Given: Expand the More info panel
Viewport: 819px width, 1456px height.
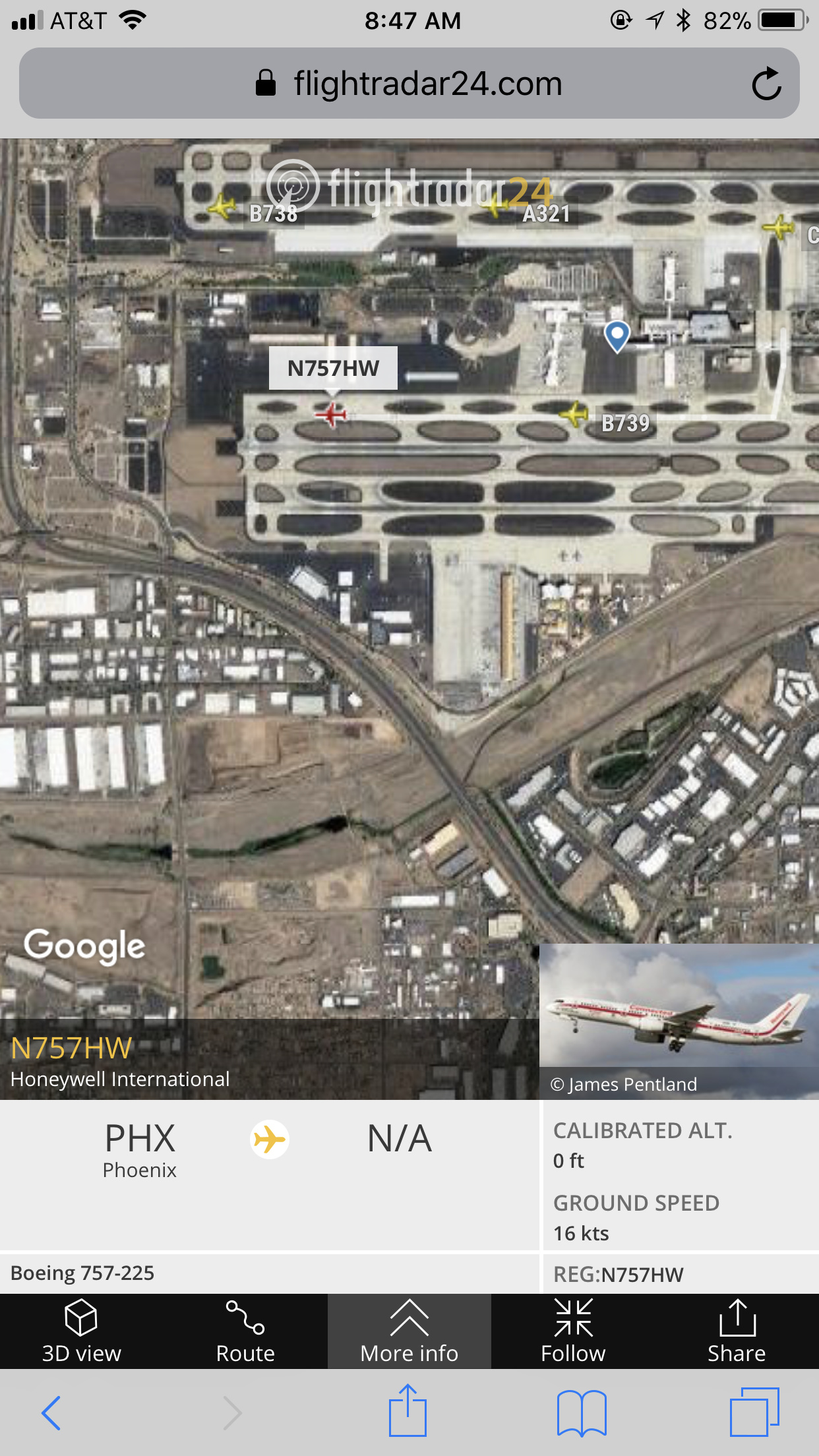Looking at the screenshot, I should (x=409, y=1331).
